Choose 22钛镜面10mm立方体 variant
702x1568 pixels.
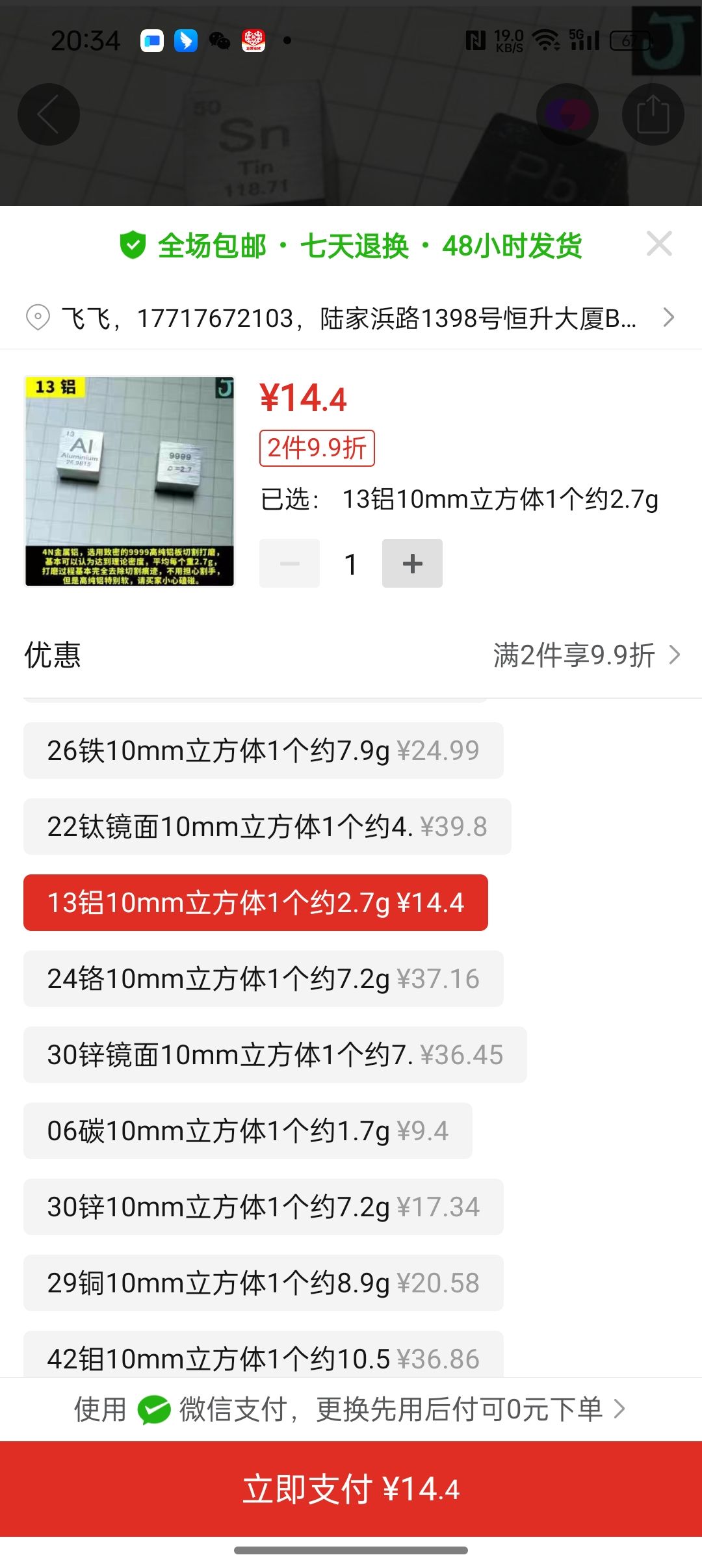[267, 827]
